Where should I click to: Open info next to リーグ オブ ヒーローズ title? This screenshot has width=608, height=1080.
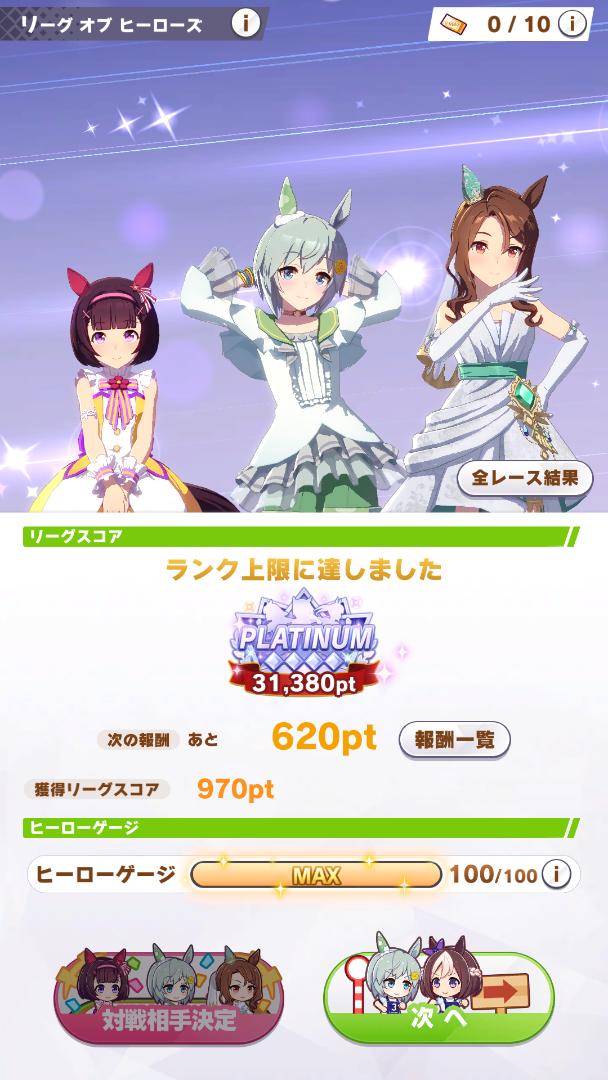point(245,24)
